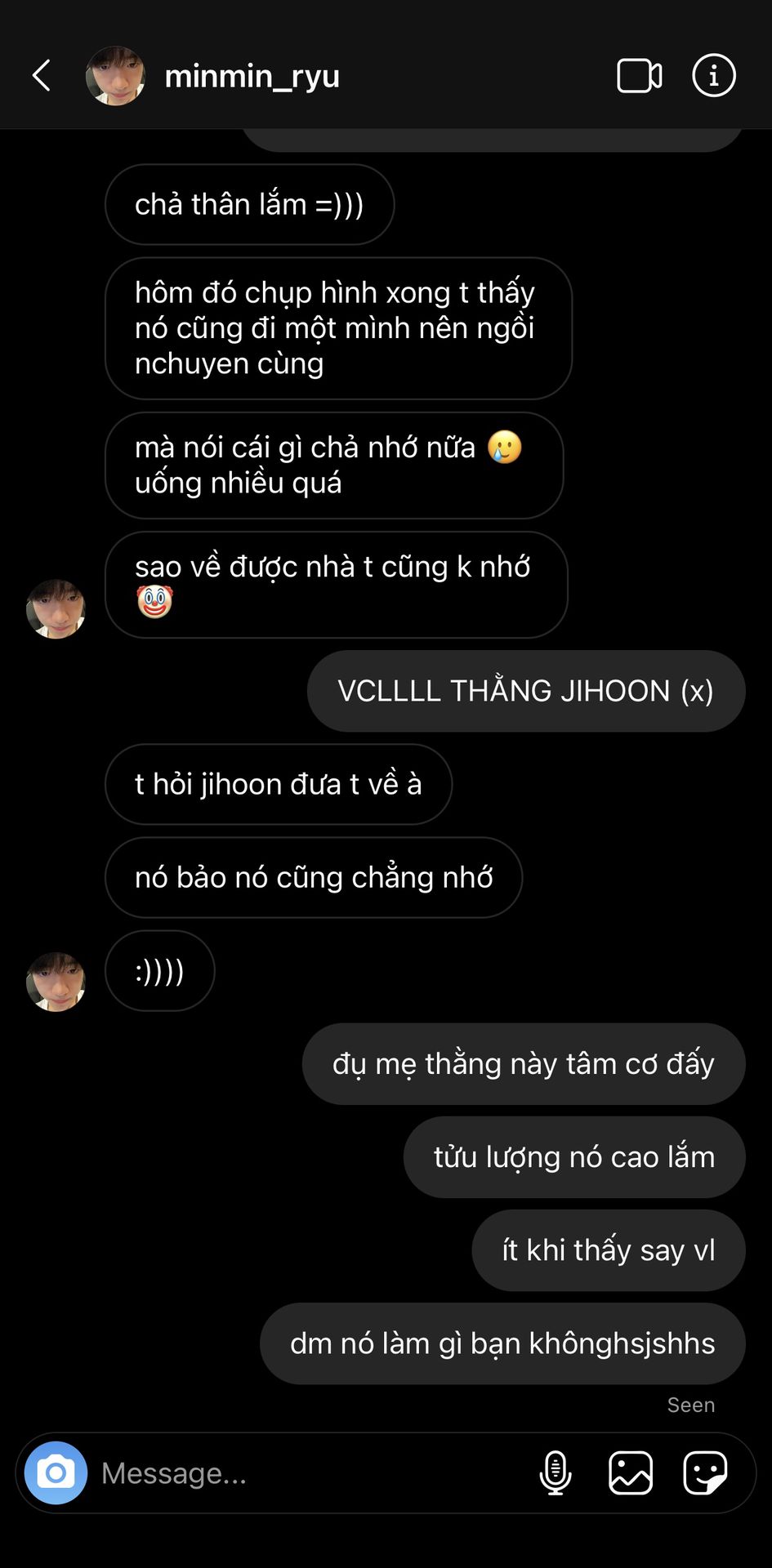Go back to the inbox

[x=42, y=76]
